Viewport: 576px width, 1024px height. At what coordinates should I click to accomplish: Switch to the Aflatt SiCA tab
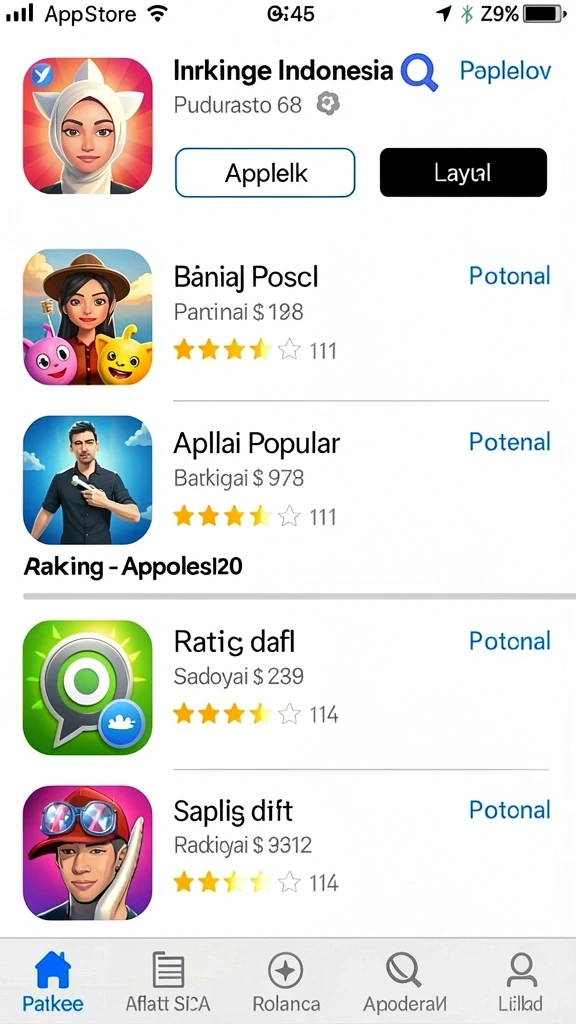[x=168, y=982]
